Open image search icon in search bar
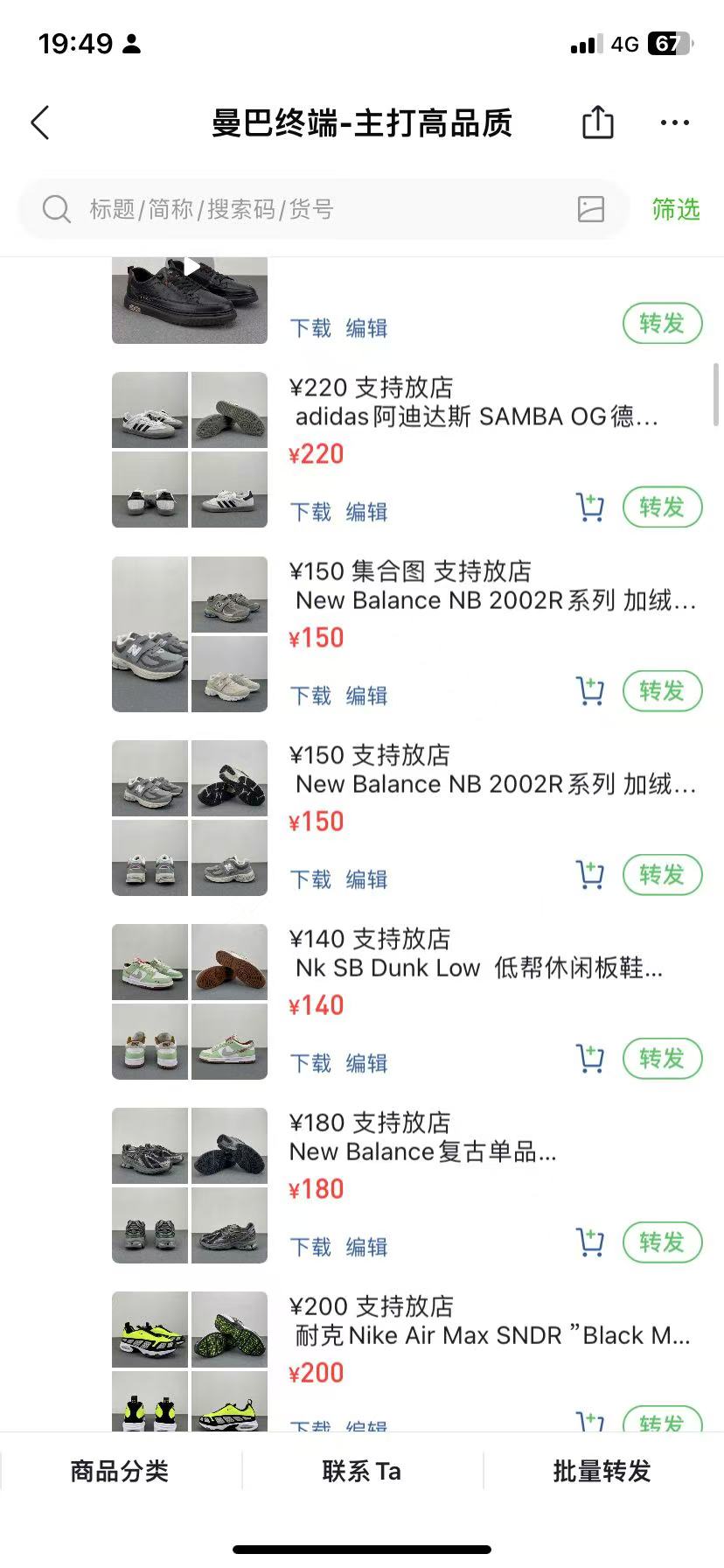The height and width of the screenshot is (1568, 724). [x=591, y=209]
